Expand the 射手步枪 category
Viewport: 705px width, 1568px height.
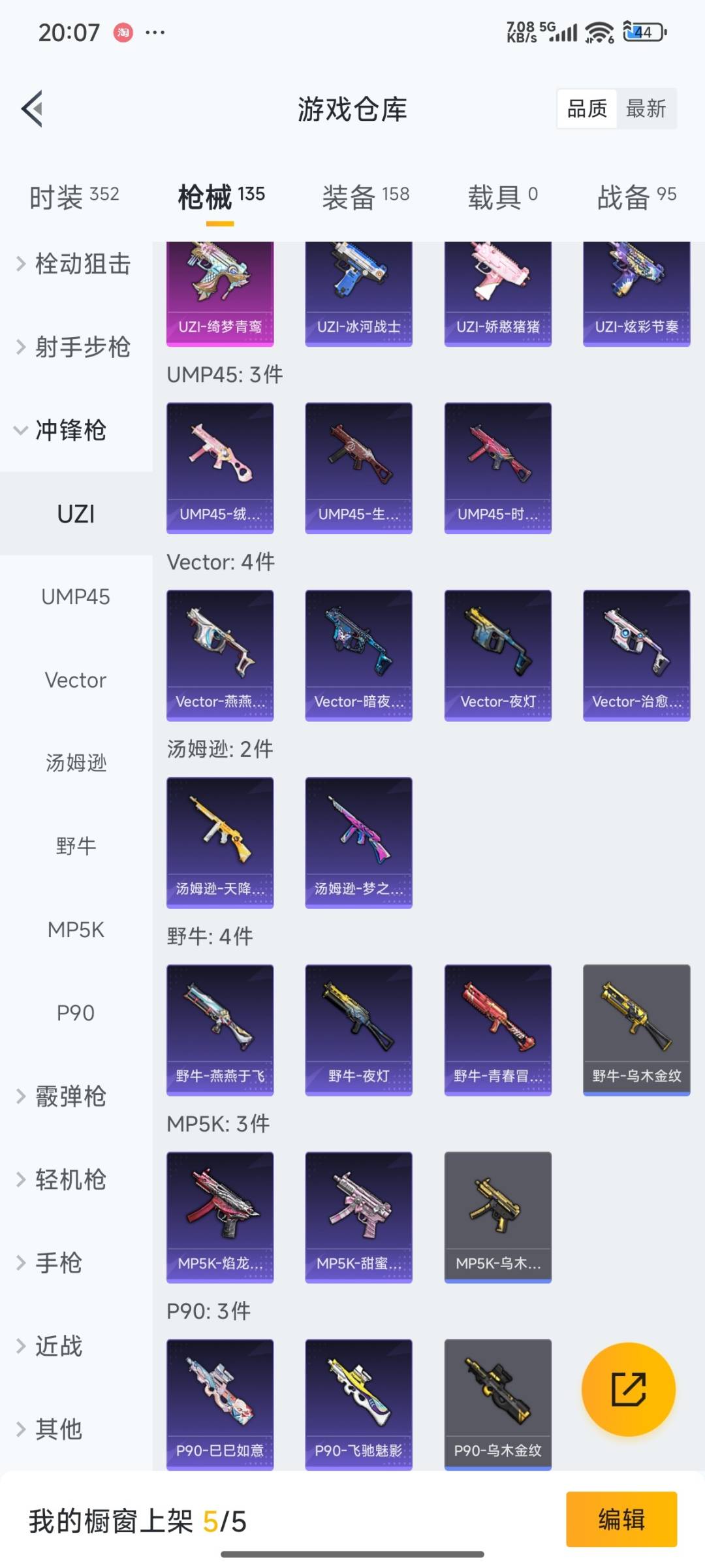click(76, 347)
